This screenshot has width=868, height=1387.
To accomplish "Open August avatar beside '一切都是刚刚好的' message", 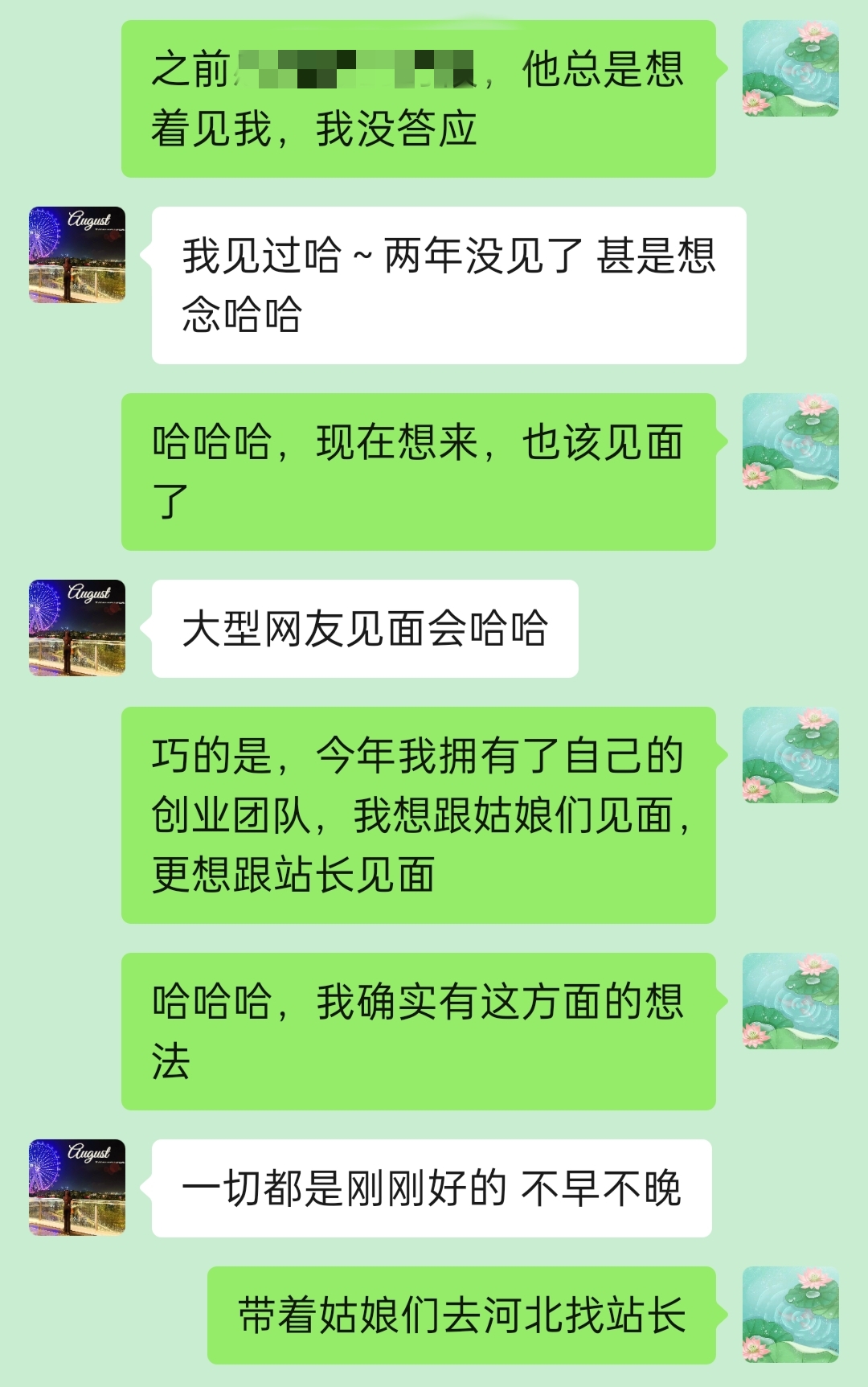I will click(77, 1188).
